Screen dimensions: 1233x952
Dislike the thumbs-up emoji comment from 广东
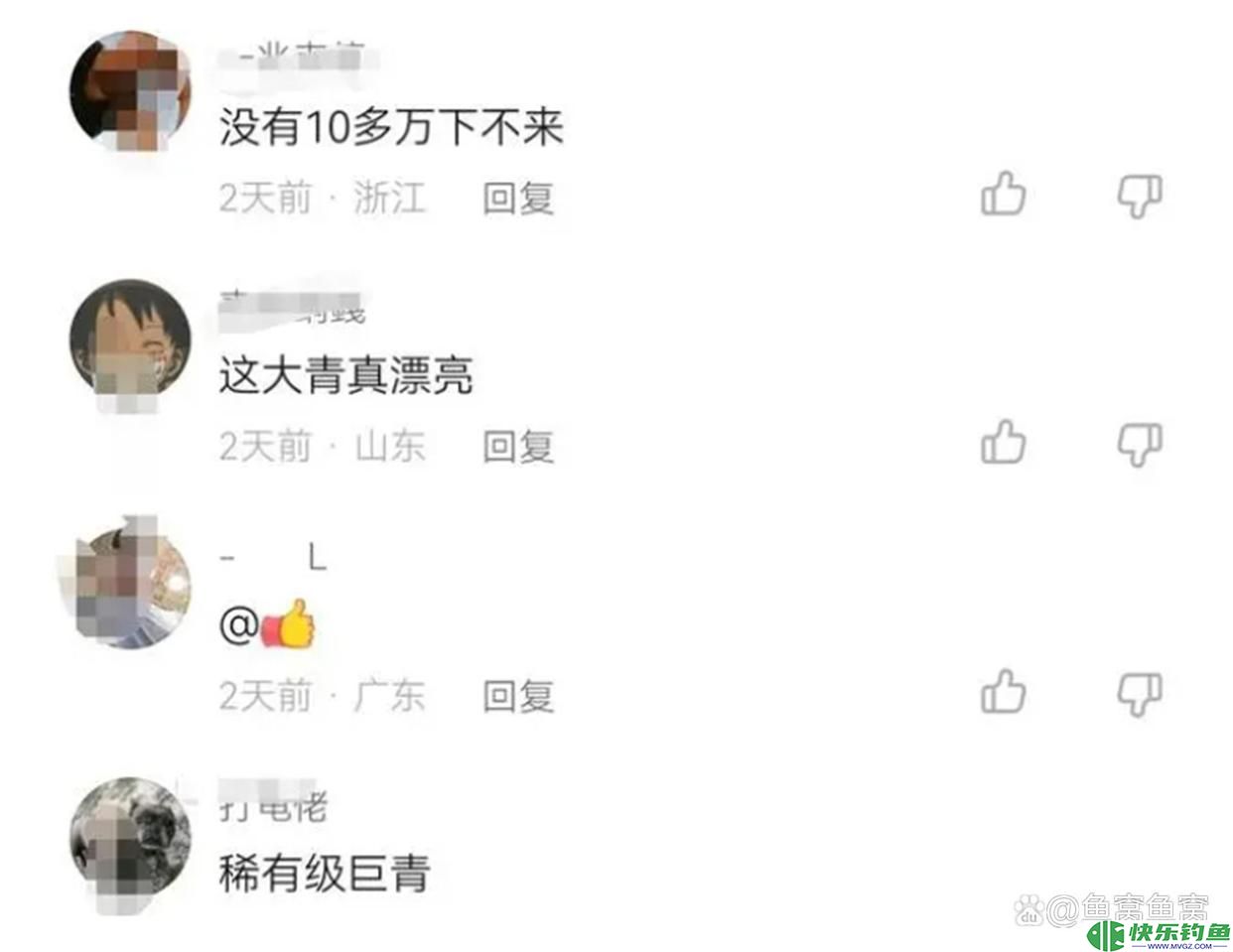point(1140,694)
